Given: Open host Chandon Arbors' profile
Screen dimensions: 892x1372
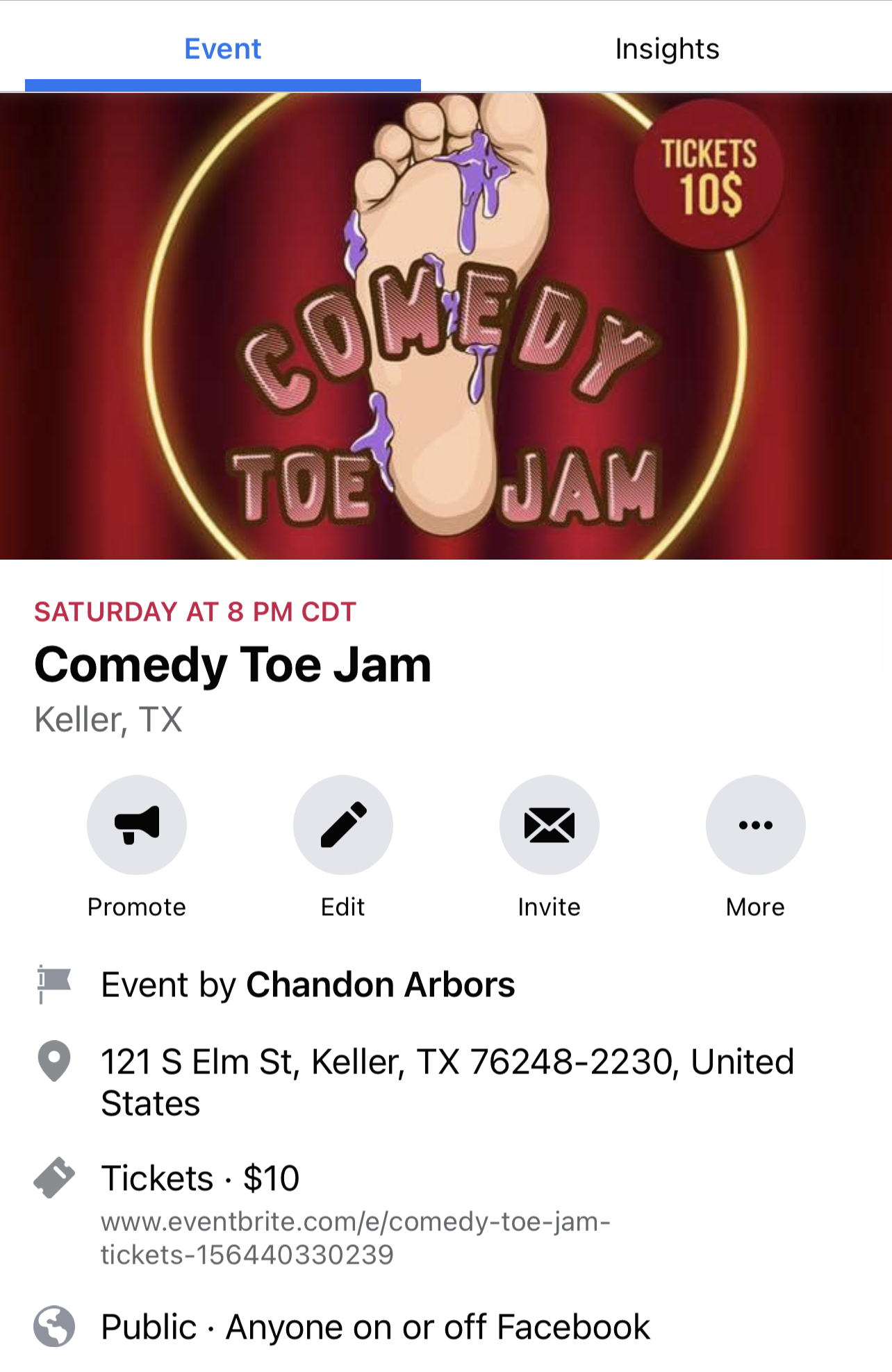Looking at the screenshot, I should click(x=380, y=985).
